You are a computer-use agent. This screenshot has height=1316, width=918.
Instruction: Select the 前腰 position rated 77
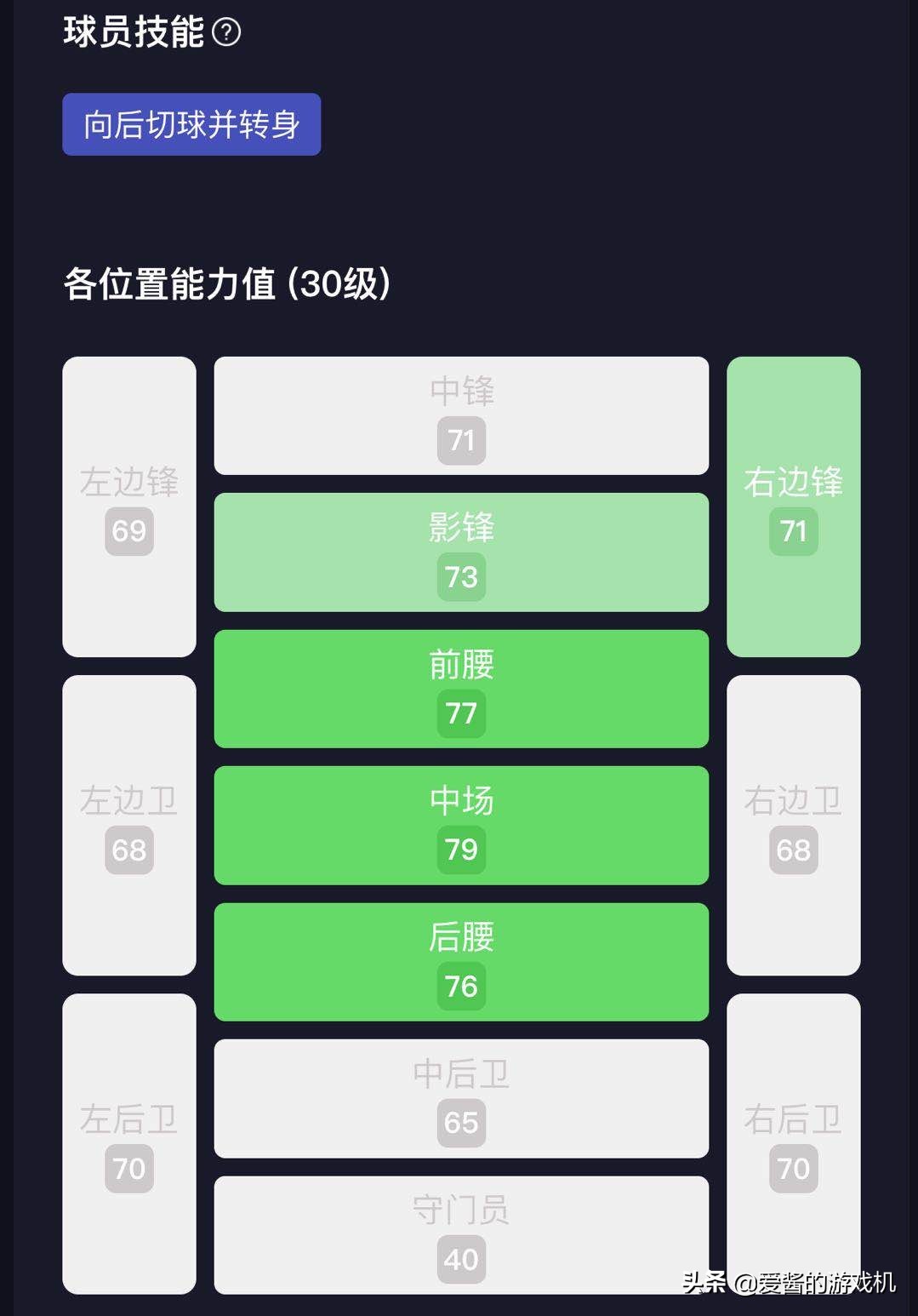click(x=461, y=689)
